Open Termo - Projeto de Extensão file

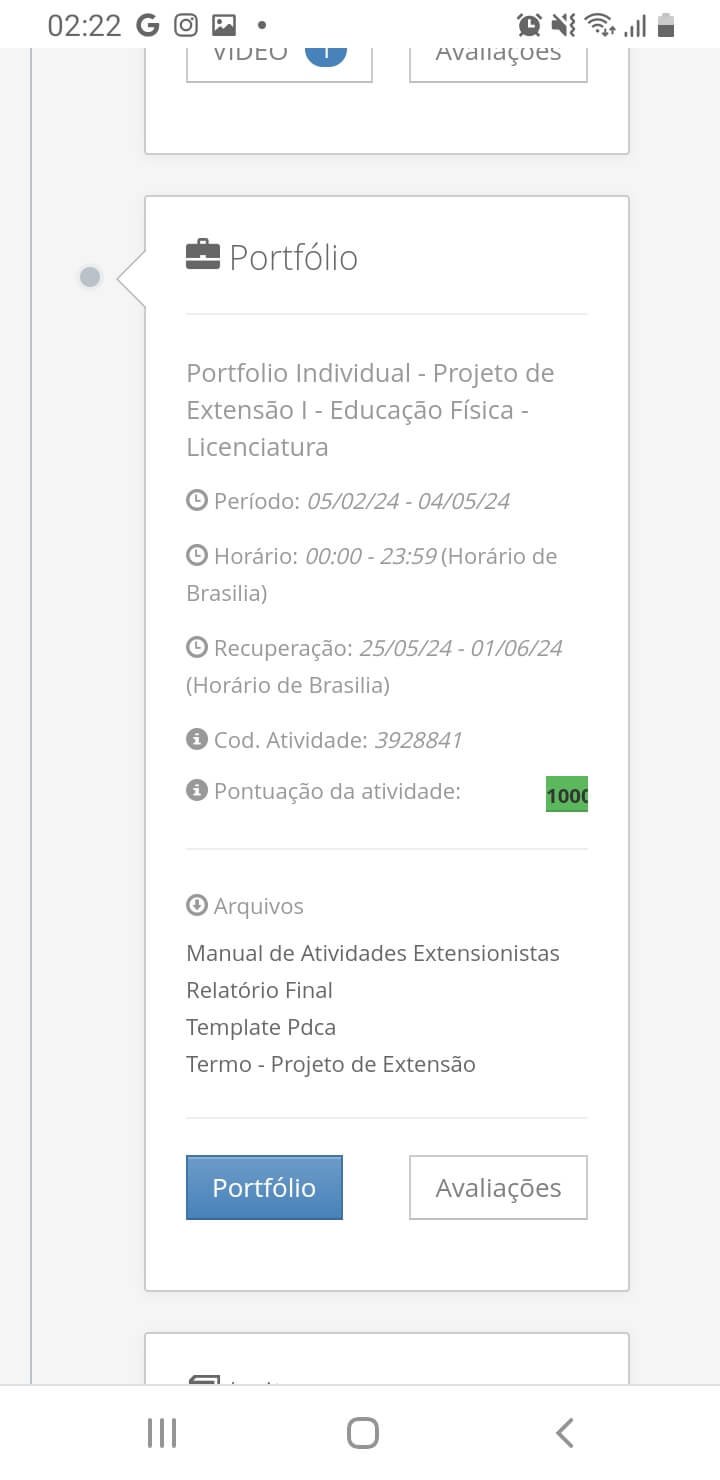tap(330, 1064)
